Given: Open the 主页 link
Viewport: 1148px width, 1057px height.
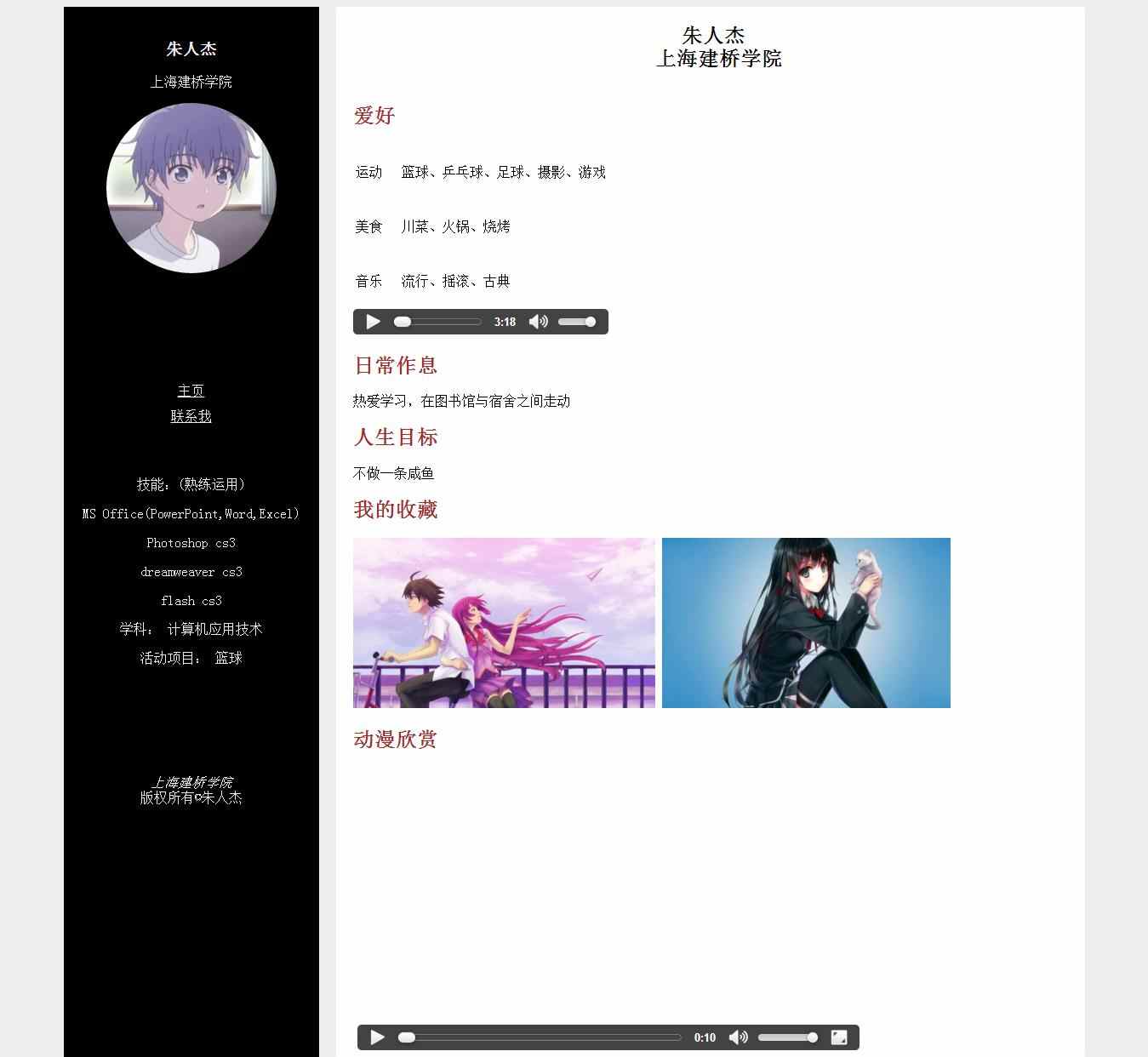Looking at the screenshot, I should coord(191,391).
